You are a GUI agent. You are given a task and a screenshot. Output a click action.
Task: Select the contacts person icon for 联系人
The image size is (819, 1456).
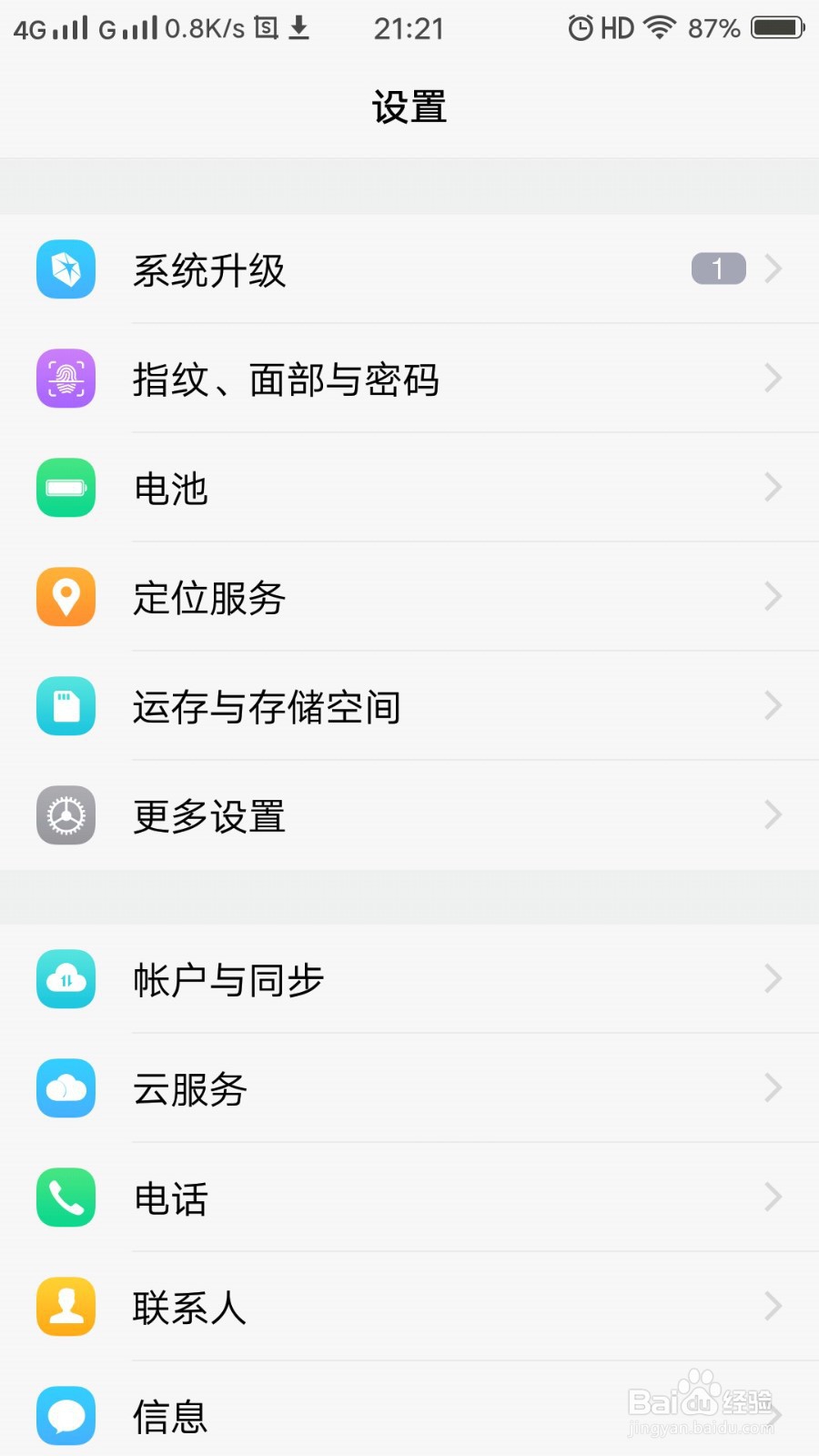(x=65, y=1307)
